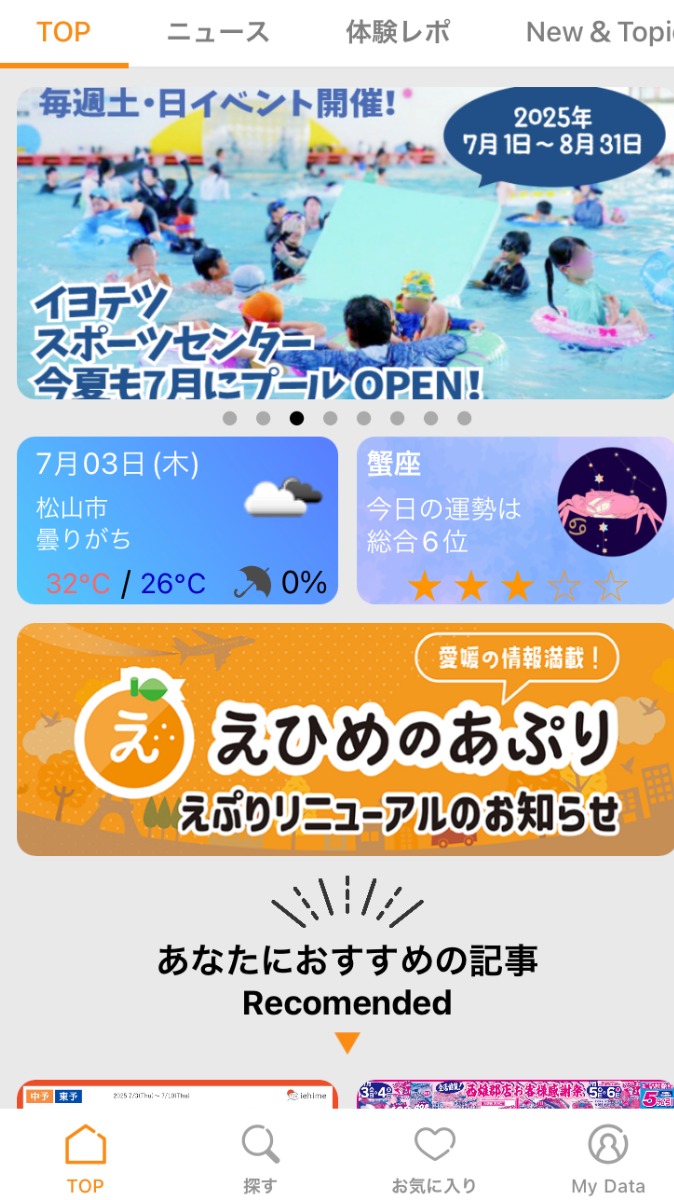Tap the TOP home icon in bottom bar
674x1200 pixels.
pyautogui.click(x=85, y=1157)
